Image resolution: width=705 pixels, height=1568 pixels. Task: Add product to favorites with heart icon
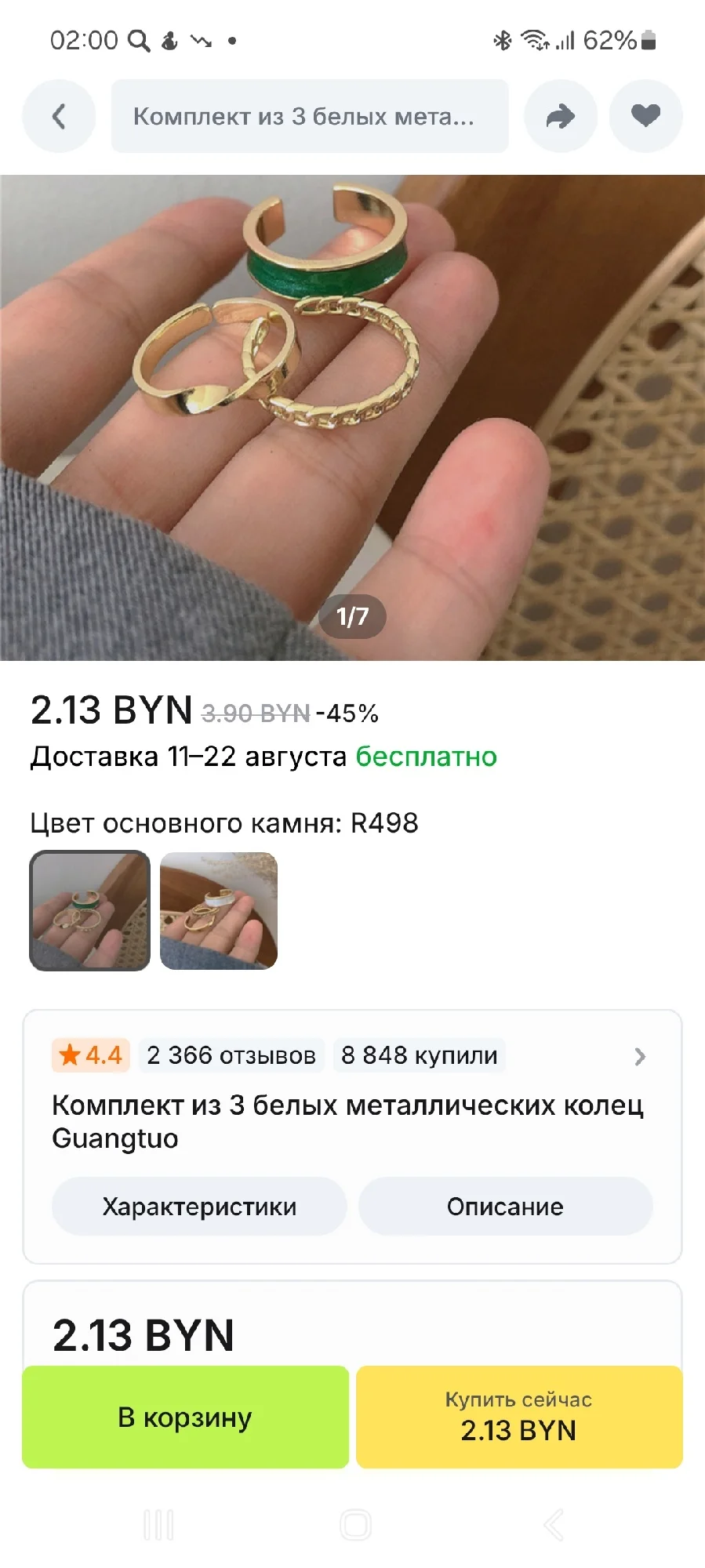click(x=646, y=116)
